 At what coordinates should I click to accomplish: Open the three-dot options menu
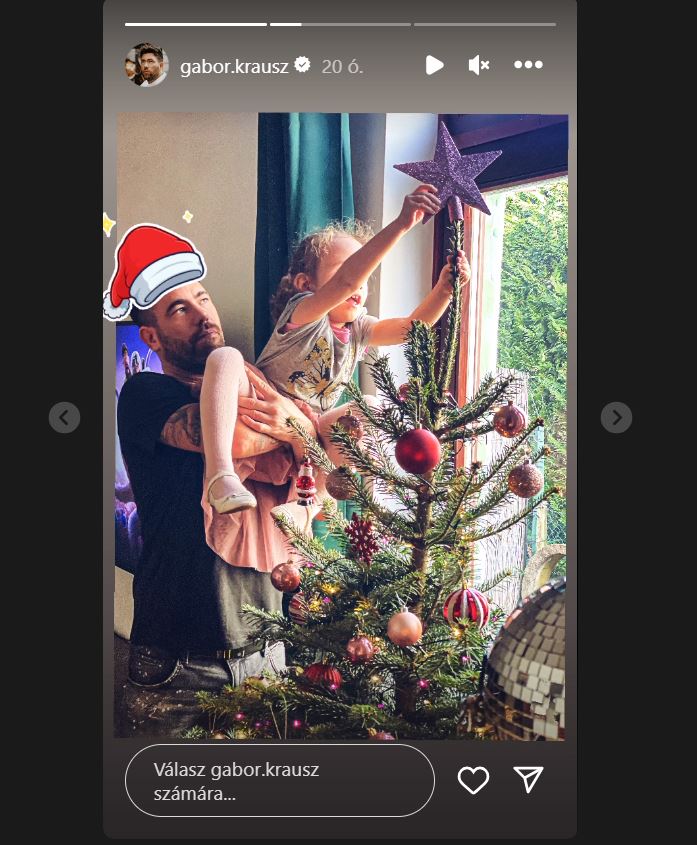pyautogui.click(x=528, y=65)
